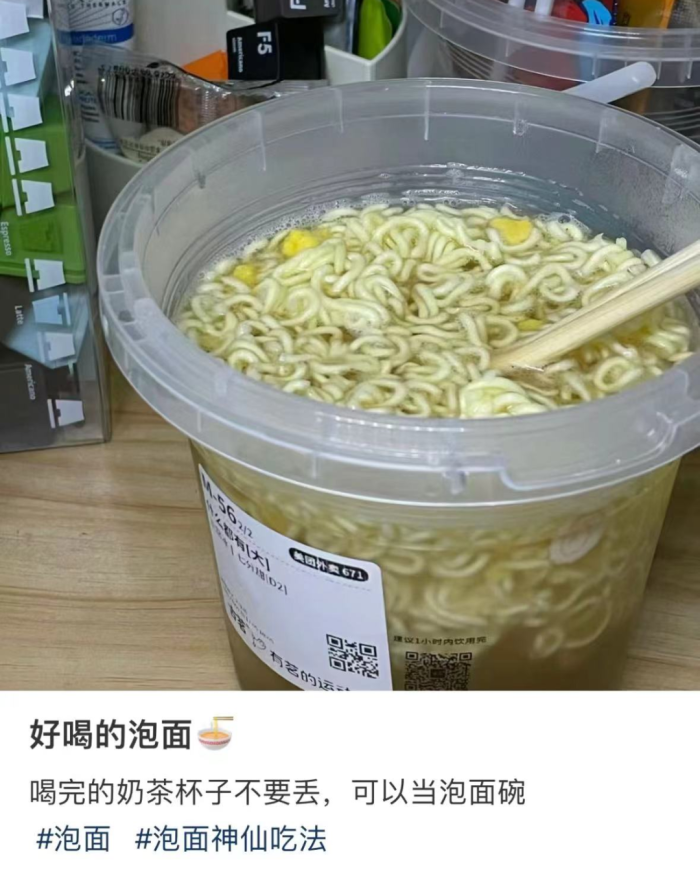View the noodle cup photo full screen
The image size is (700, 870).
(x=350, y=345)
